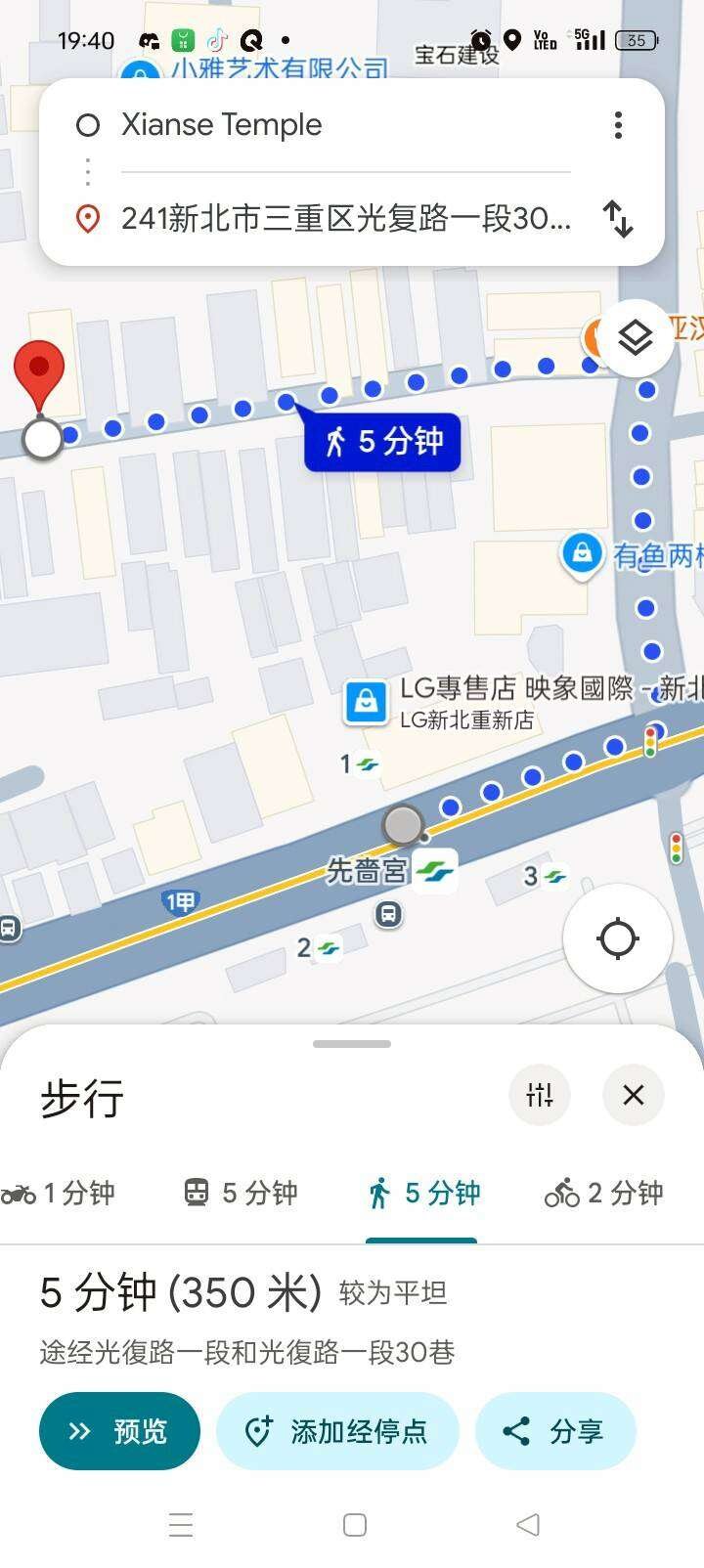Select the walking 5 分钟 tab
The height and width of the screenshot is (1568, 704).
pos(422,1194)
